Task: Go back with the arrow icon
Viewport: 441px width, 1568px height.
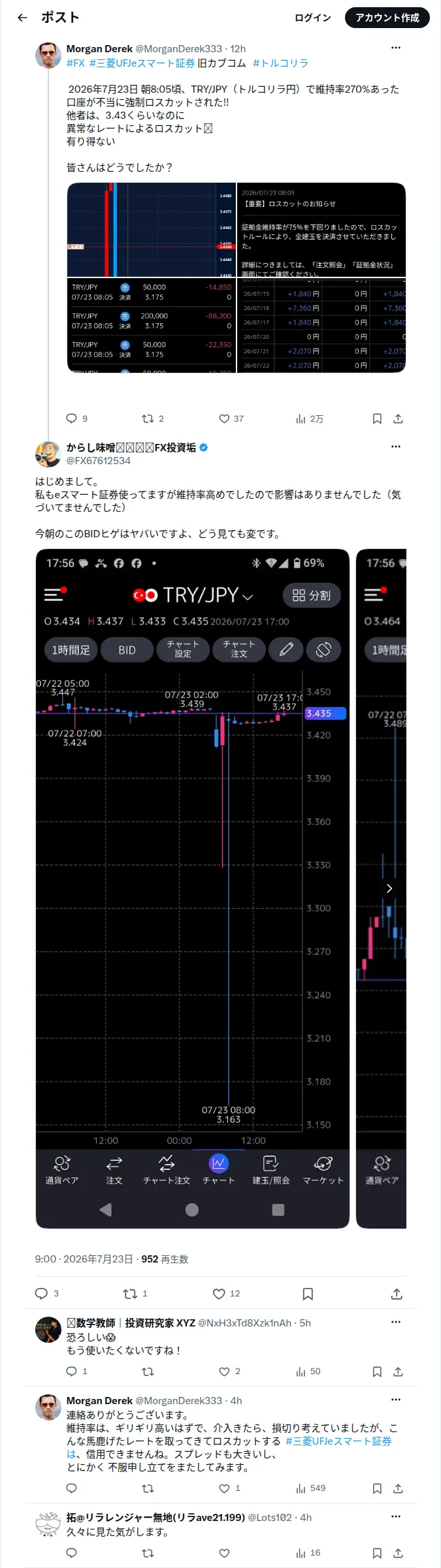Action: [23, 18]
